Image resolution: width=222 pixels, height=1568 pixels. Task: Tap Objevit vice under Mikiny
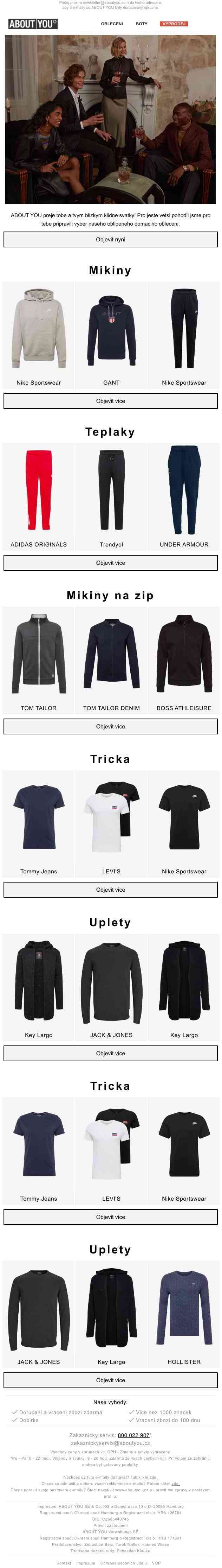click(x=111, y=401)
